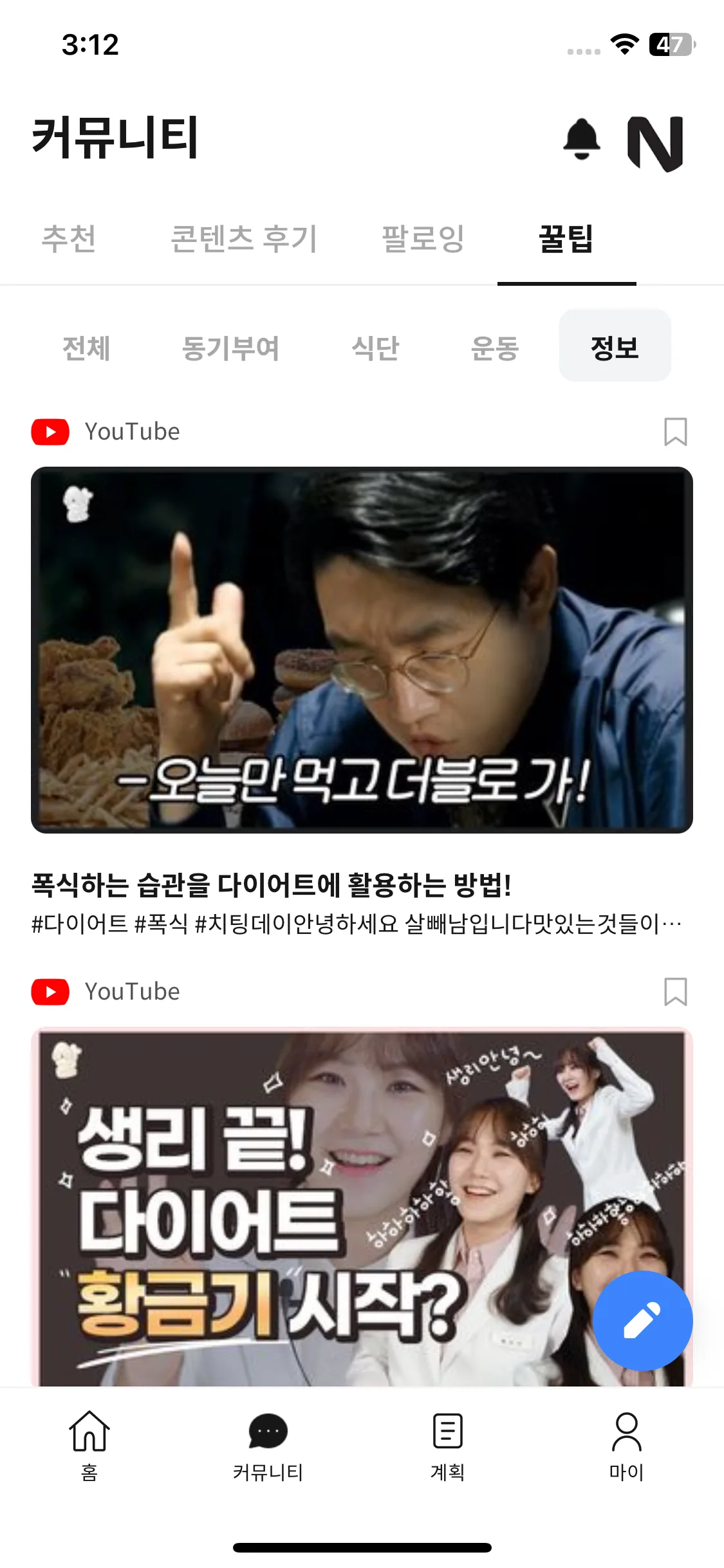Write a new post with pencil button
The width and height of the screenshot is (724, 1568).
click(x=642, y=1321)
